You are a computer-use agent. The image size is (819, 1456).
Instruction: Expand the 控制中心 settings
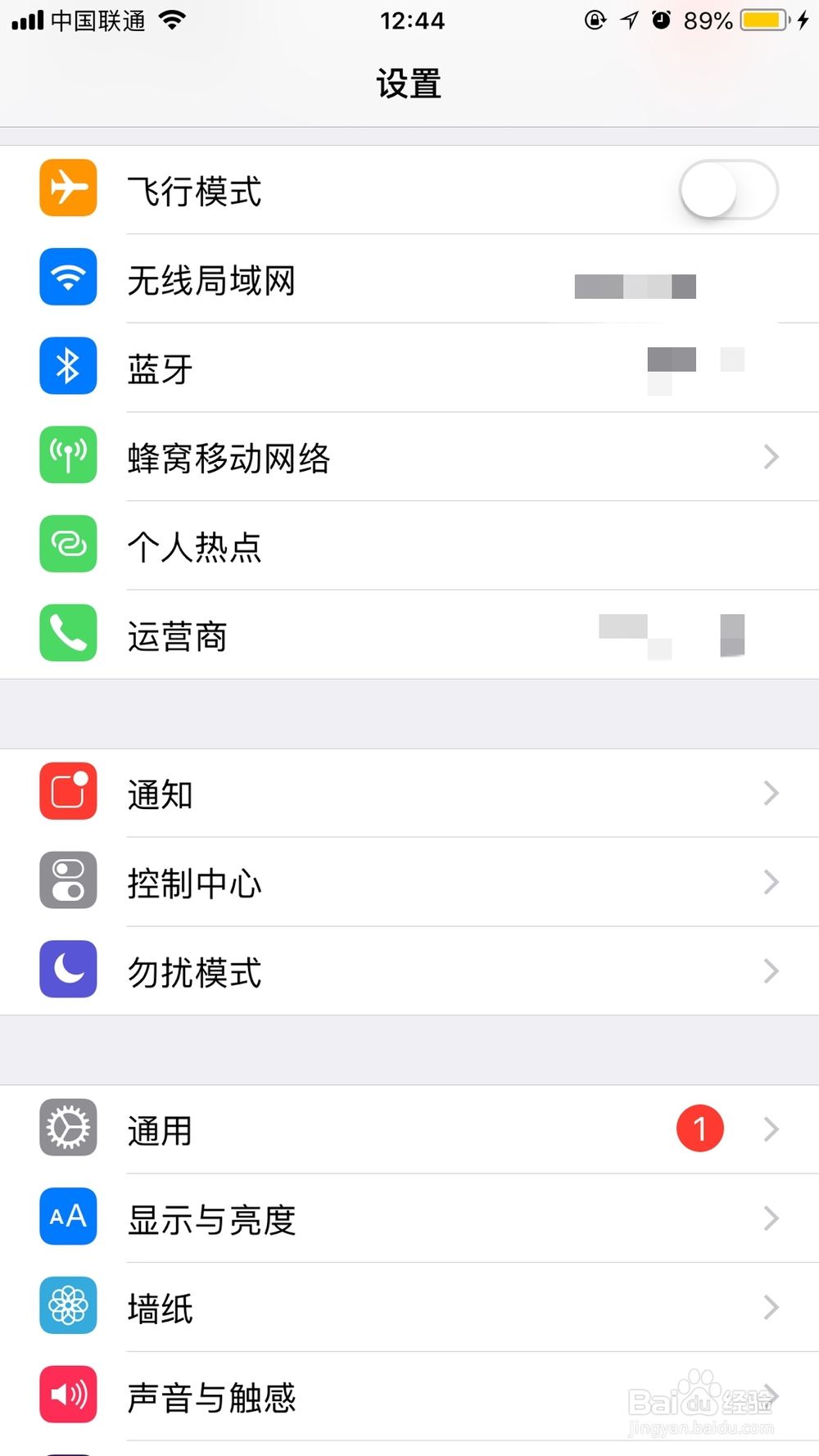409,881
